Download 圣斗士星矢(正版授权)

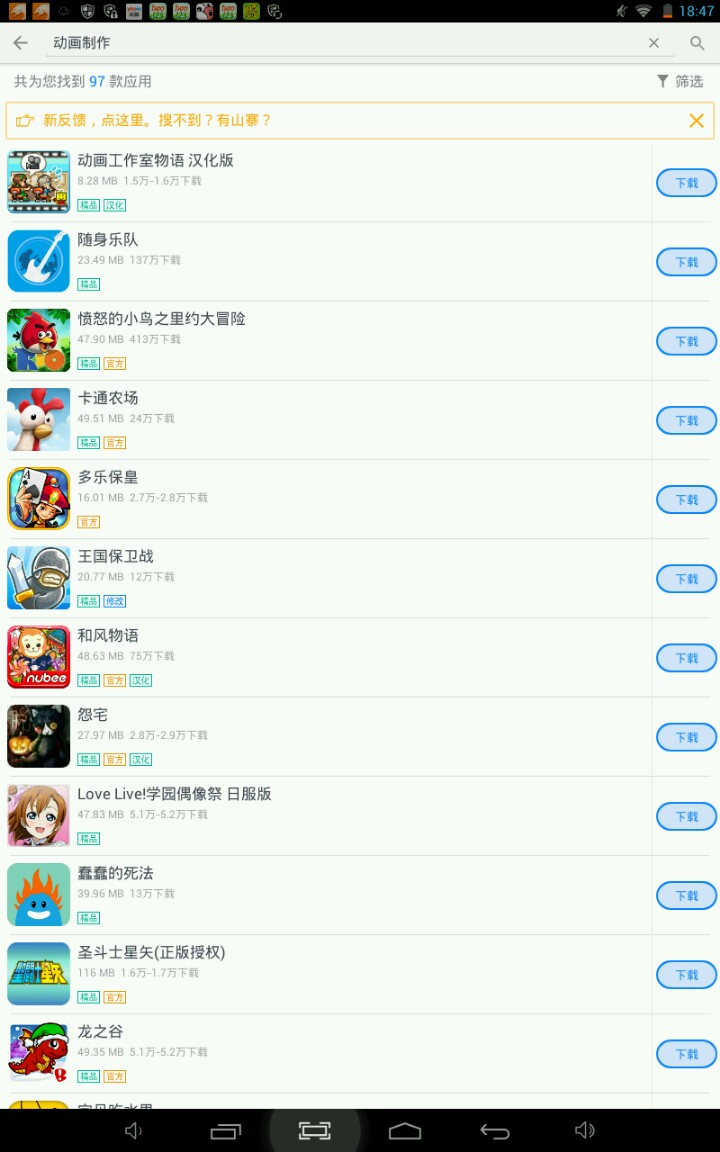[686, 975]
